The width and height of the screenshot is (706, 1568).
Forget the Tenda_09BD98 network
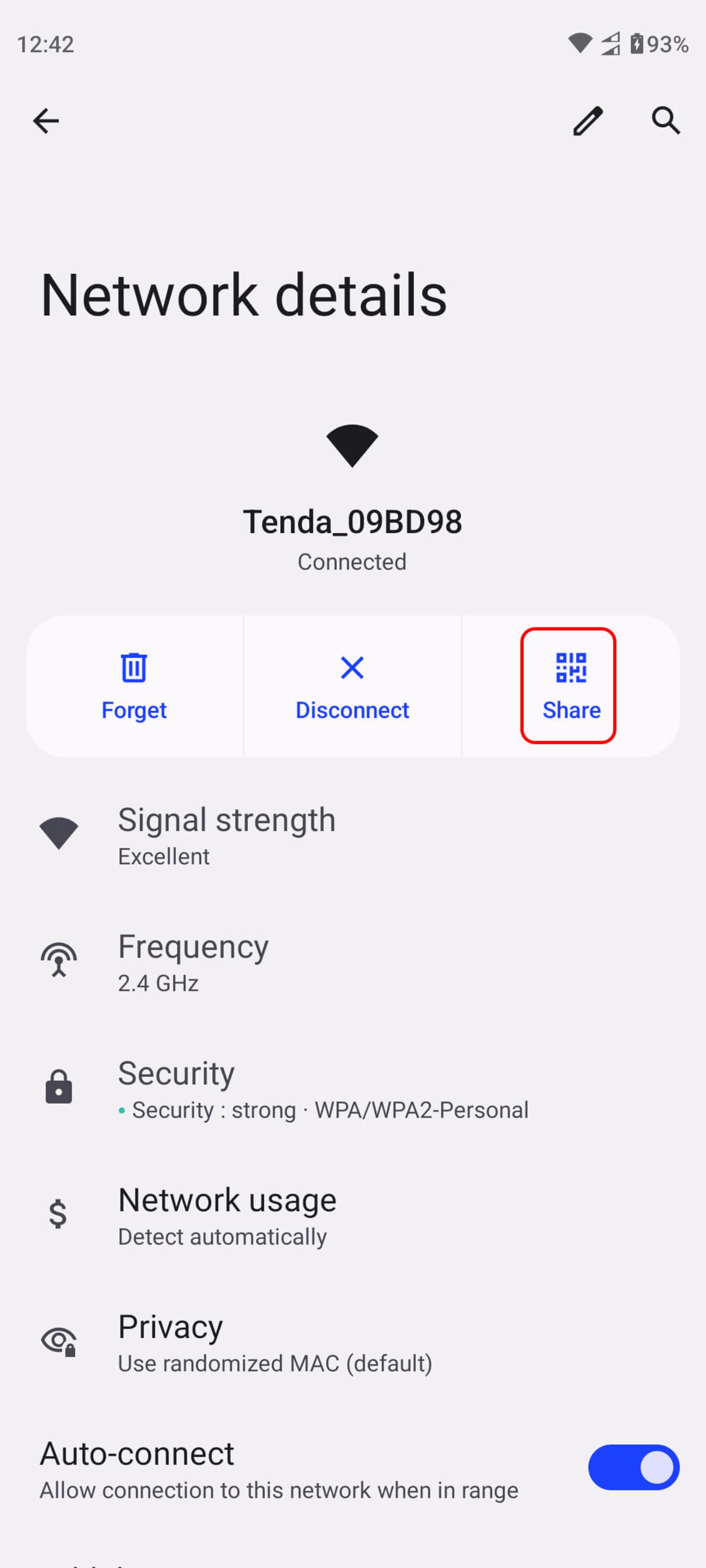[134, 686]
